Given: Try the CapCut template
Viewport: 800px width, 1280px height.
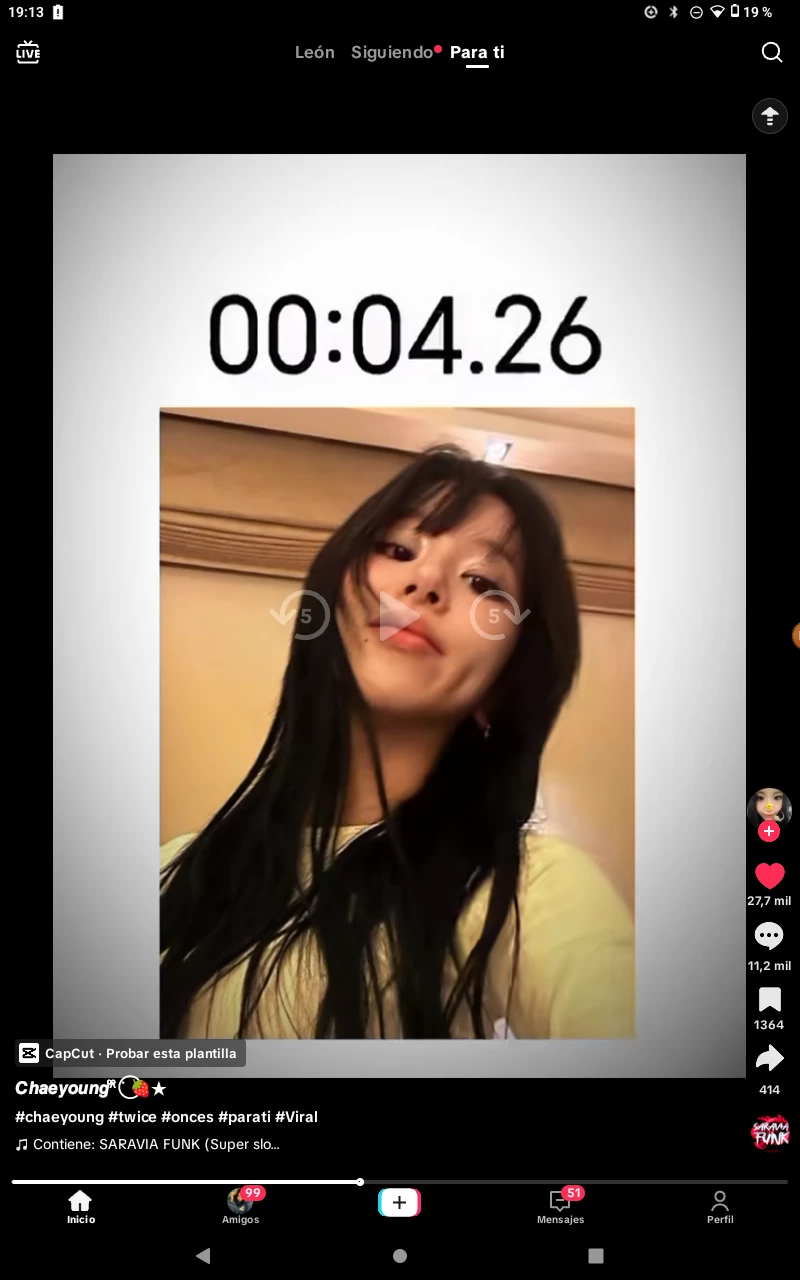Looking at the screenshot, I should [x=130, y=1053].
